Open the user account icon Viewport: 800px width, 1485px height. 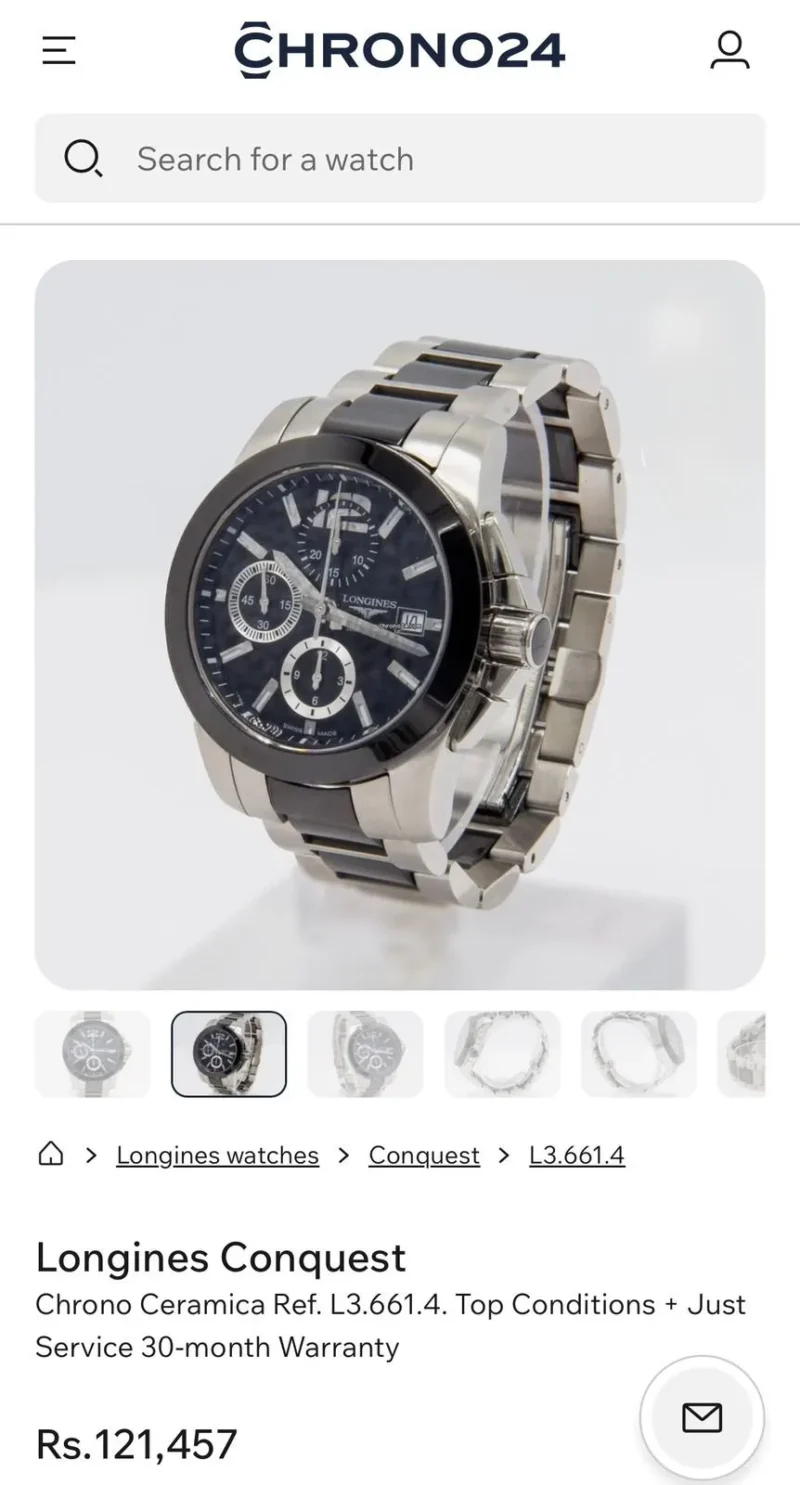tap(730, 50)
